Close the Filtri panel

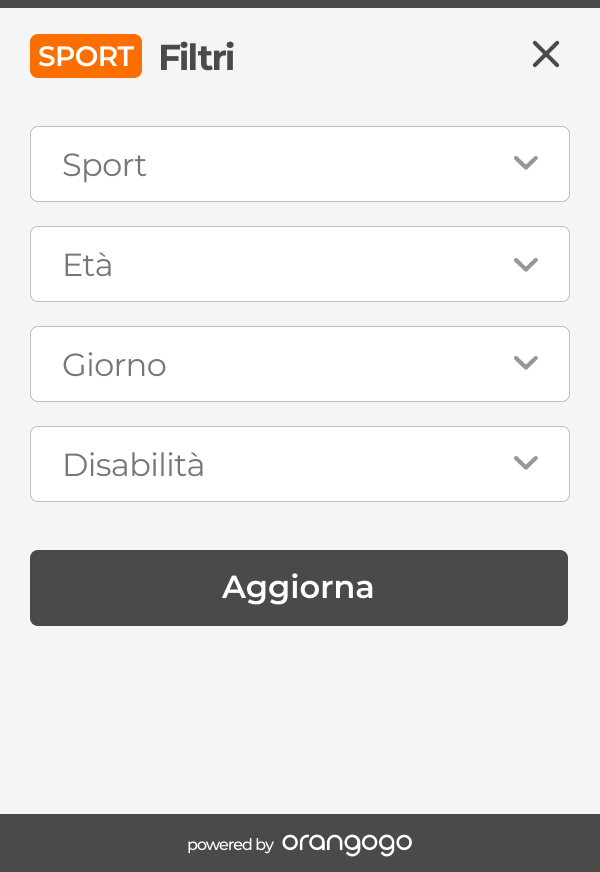[546, 54]
